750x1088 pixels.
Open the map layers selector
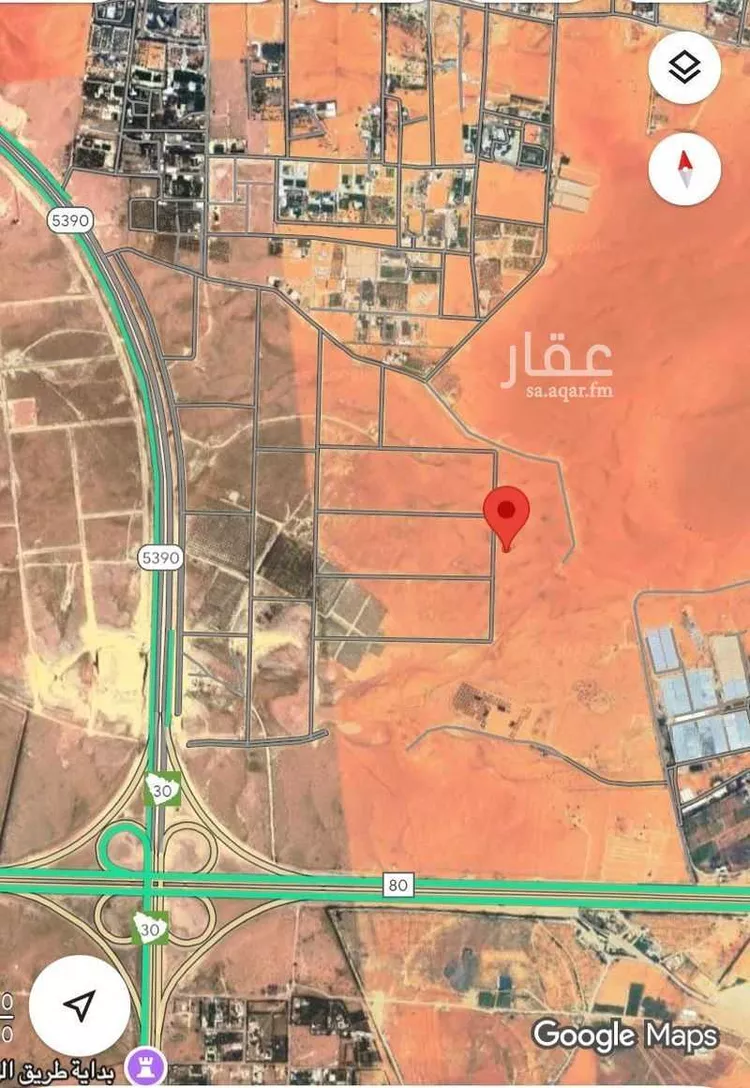[x=685, y=68]
